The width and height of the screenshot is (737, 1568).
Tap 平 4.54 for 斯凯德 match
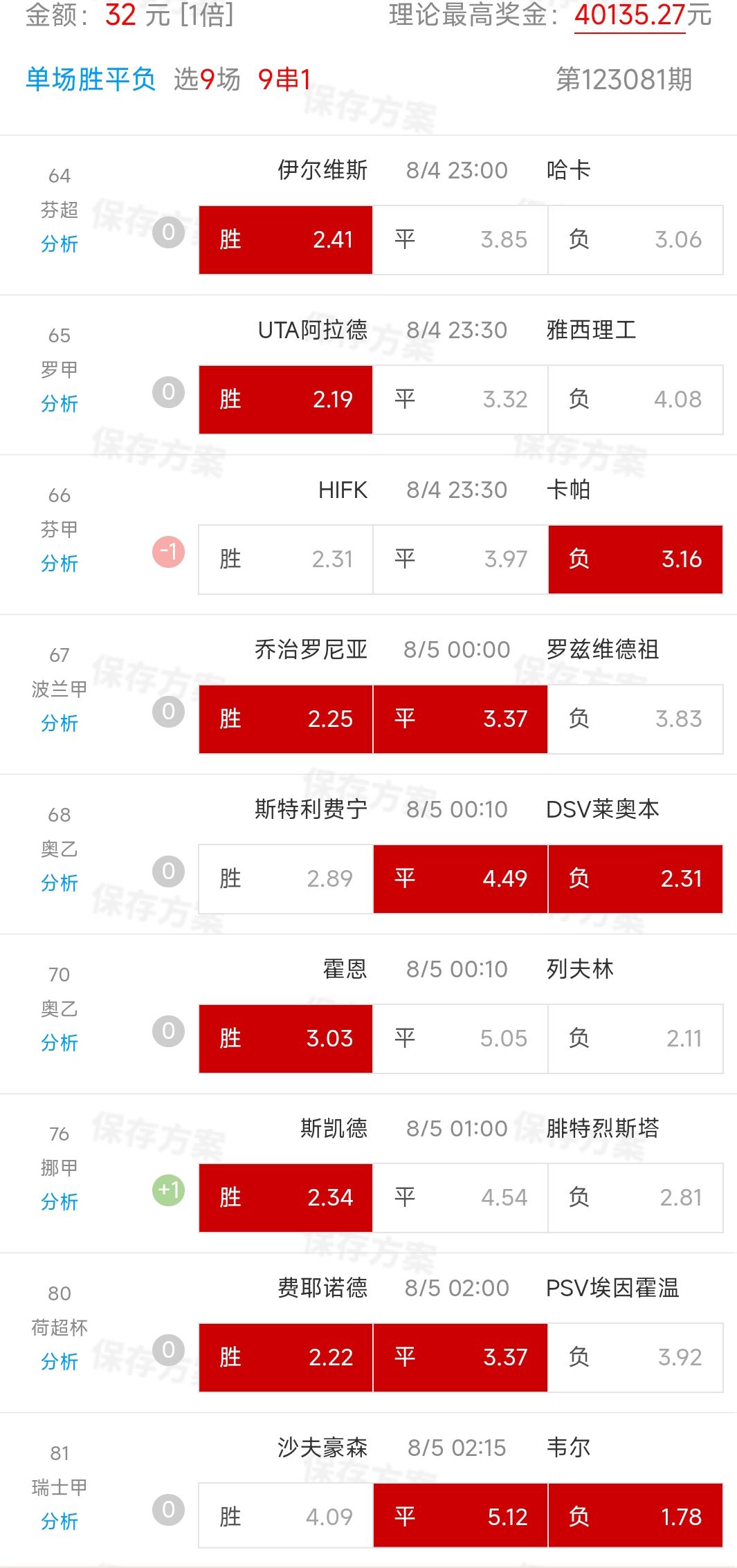pos(460,1198)
